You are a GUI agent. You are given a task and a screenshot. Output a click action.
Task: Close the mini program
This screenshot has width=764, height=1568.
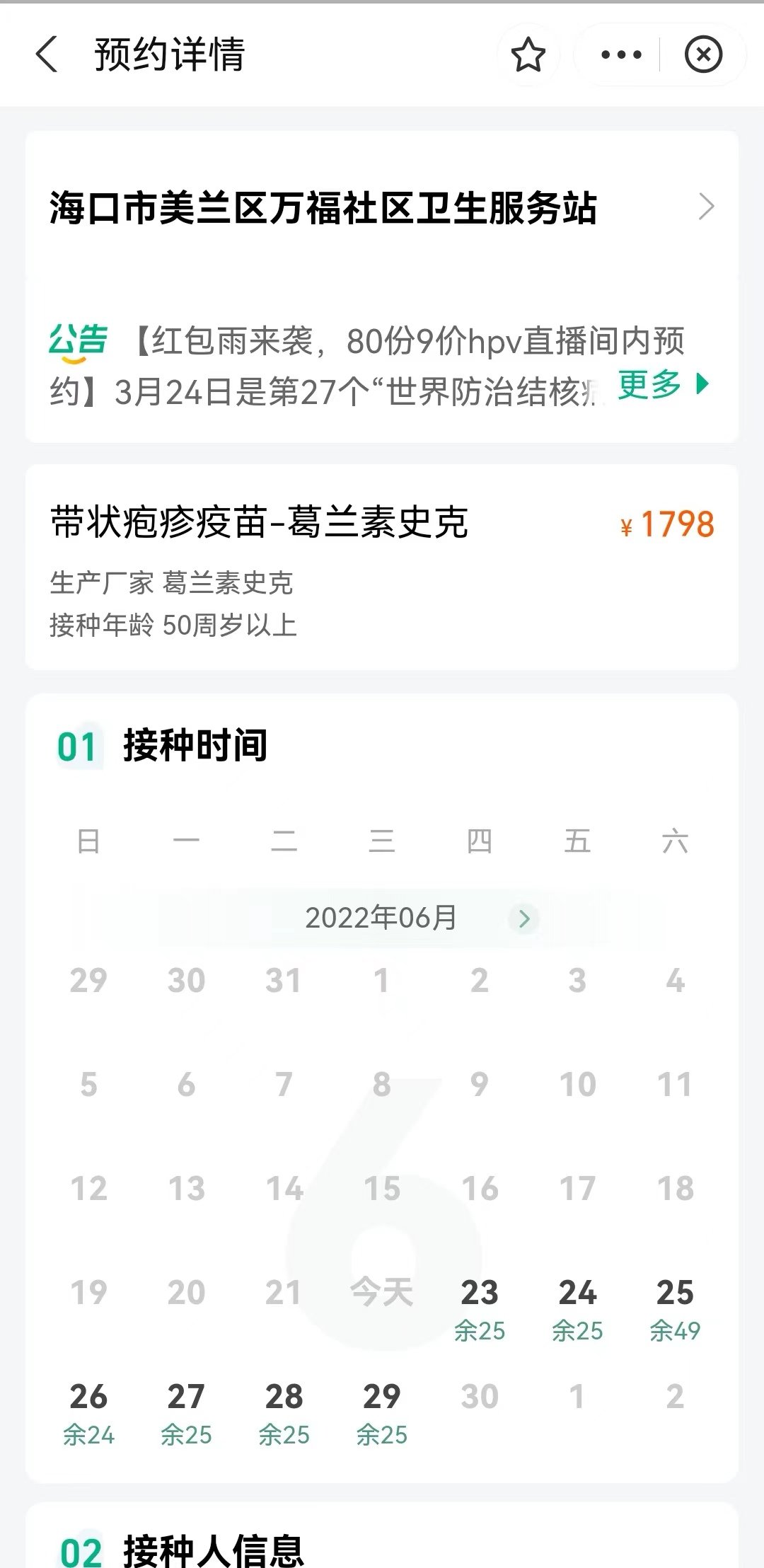coord(703,55)
